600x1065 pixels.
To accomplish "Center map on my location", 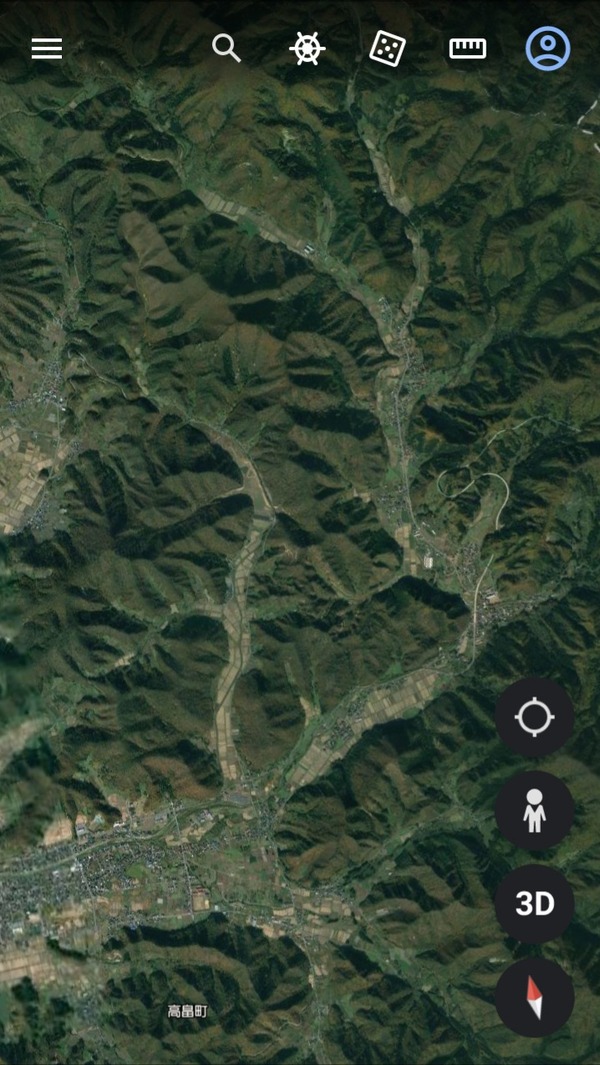I will 535,717.
